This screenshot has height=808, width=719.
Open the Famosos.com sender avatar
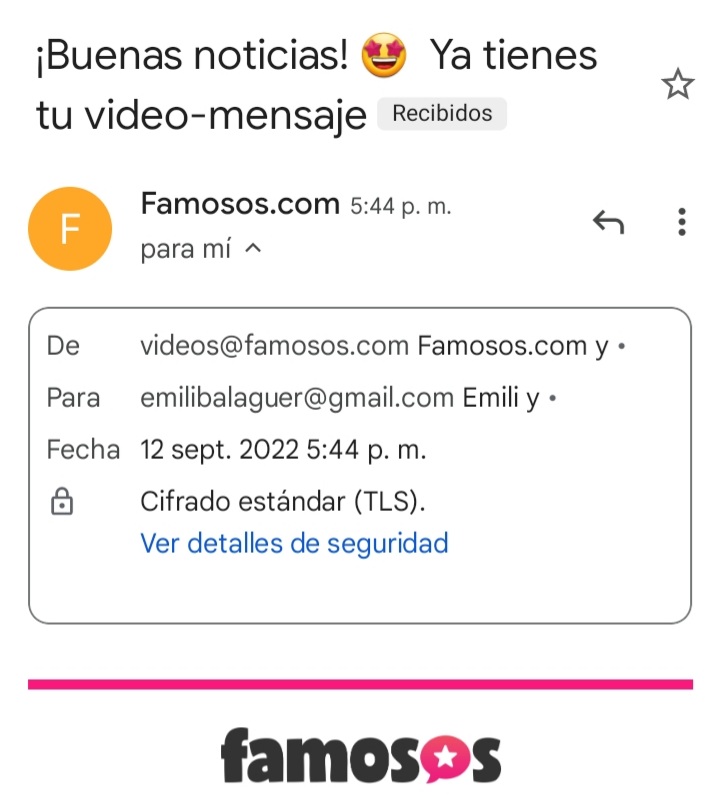pyautogui.click(x=69, y=229)
